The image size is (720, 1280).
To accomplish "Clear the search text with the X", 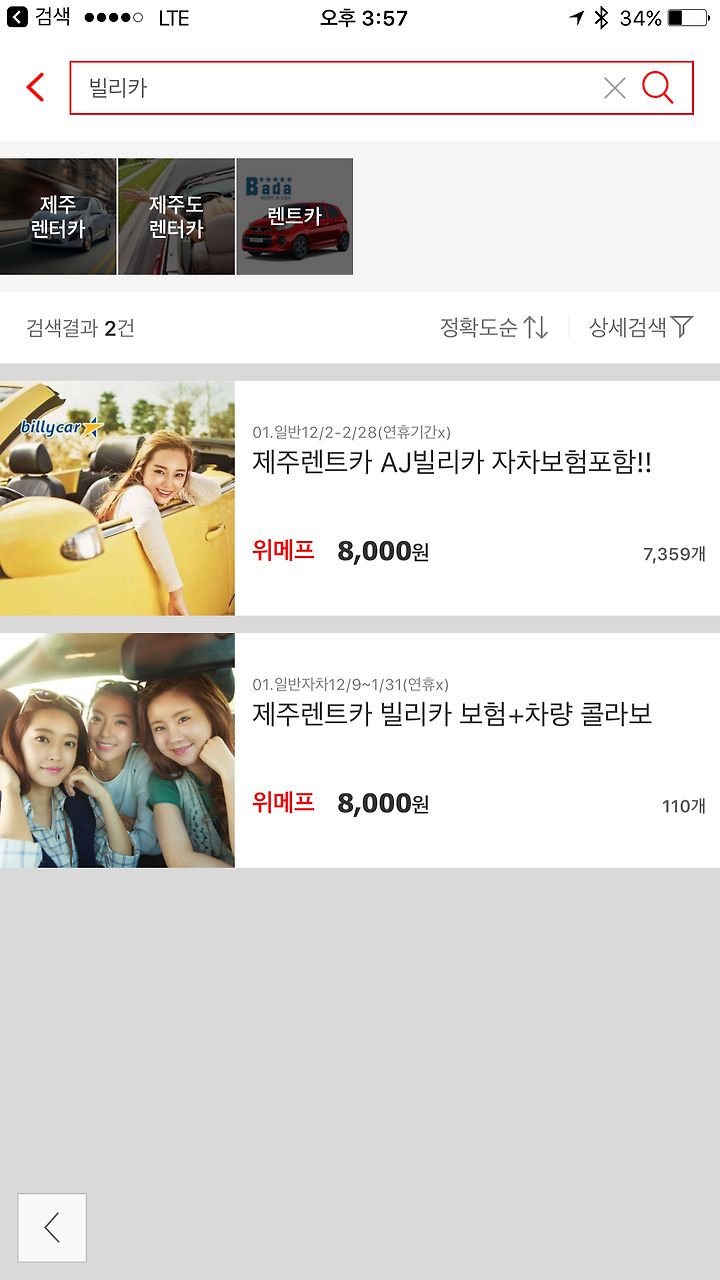I will tap(615, 88).
